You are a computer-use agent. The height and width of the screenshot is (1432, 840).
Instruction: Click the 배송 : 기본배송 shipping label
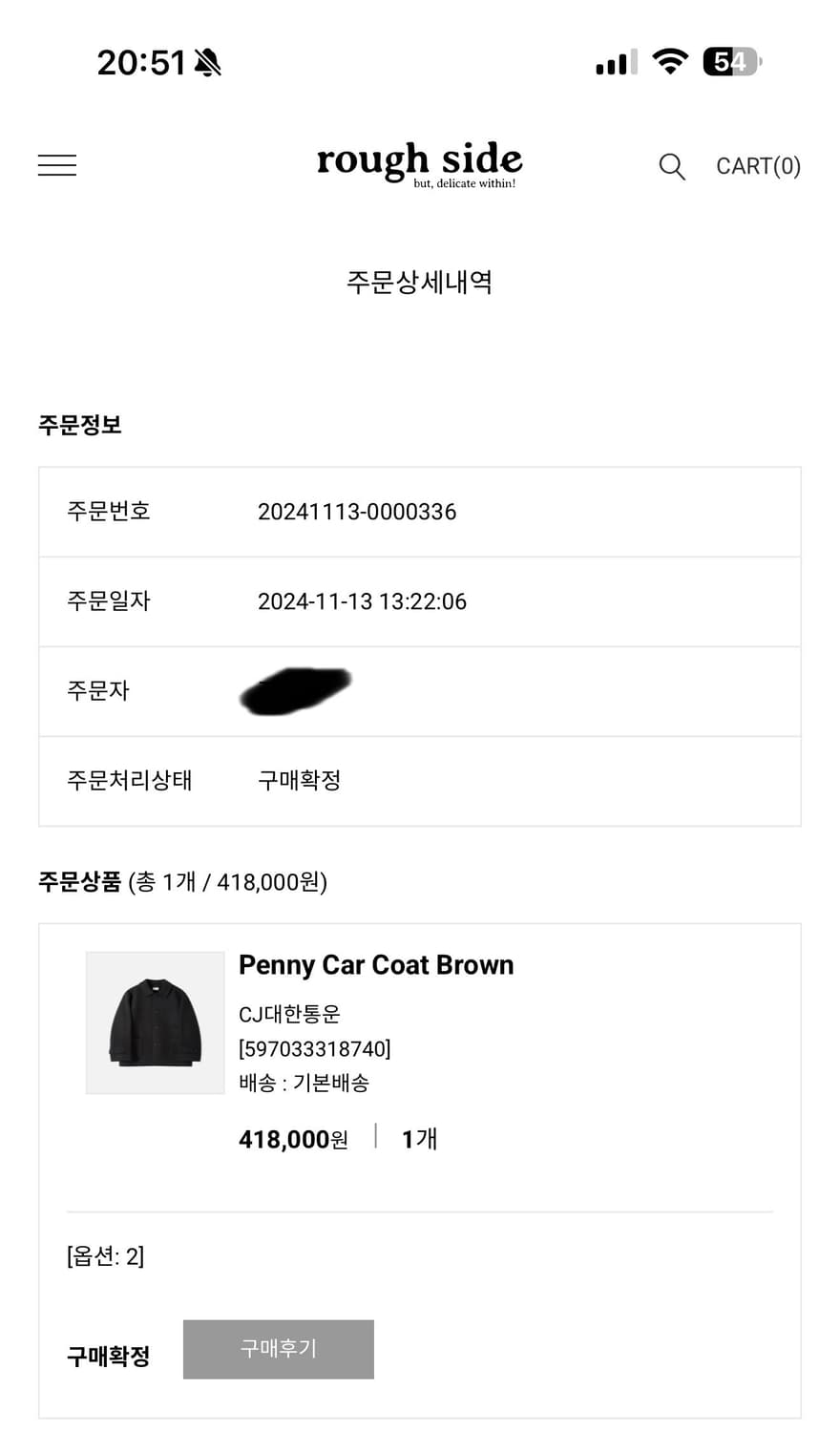pos(305,1083)
